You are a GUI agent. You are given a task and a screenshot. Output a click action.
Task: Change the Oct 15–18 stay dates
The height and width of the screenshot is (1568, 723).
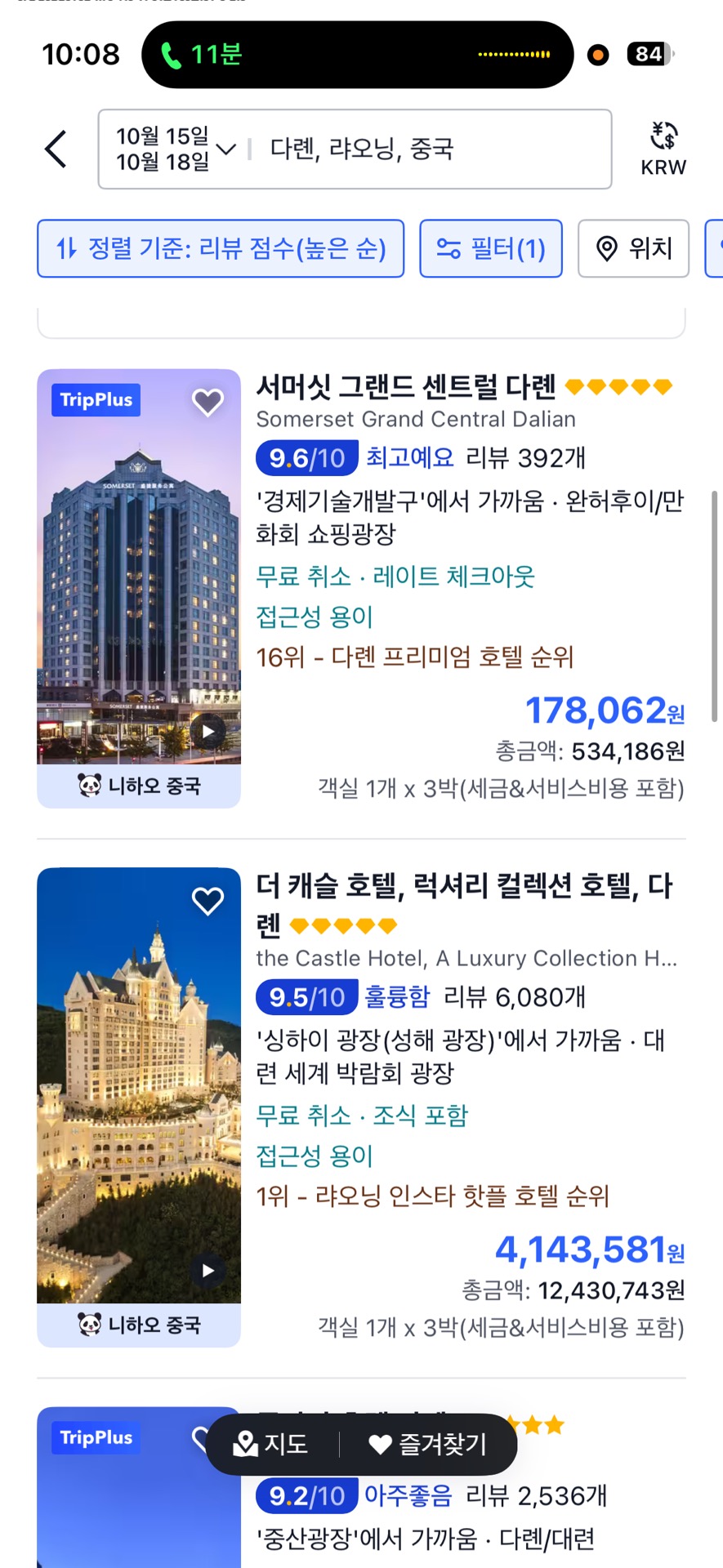pos(174,149)
